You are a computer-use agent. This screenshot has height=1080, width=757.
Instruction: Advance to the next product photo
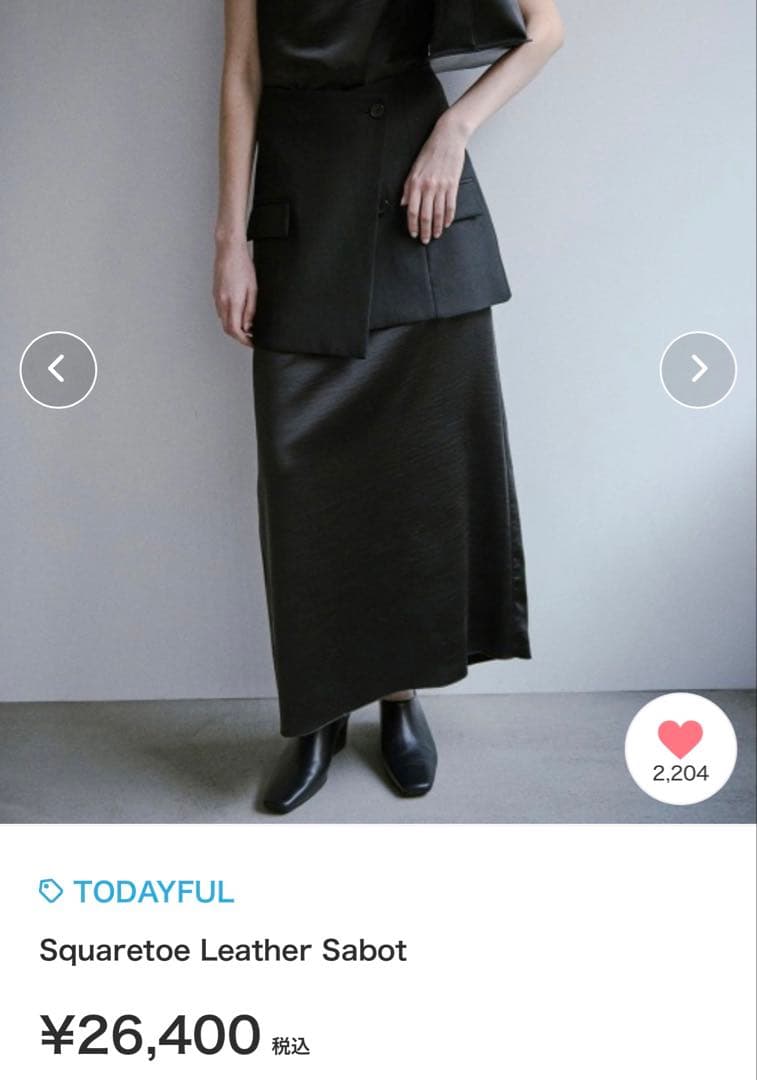tap(699, 367)
